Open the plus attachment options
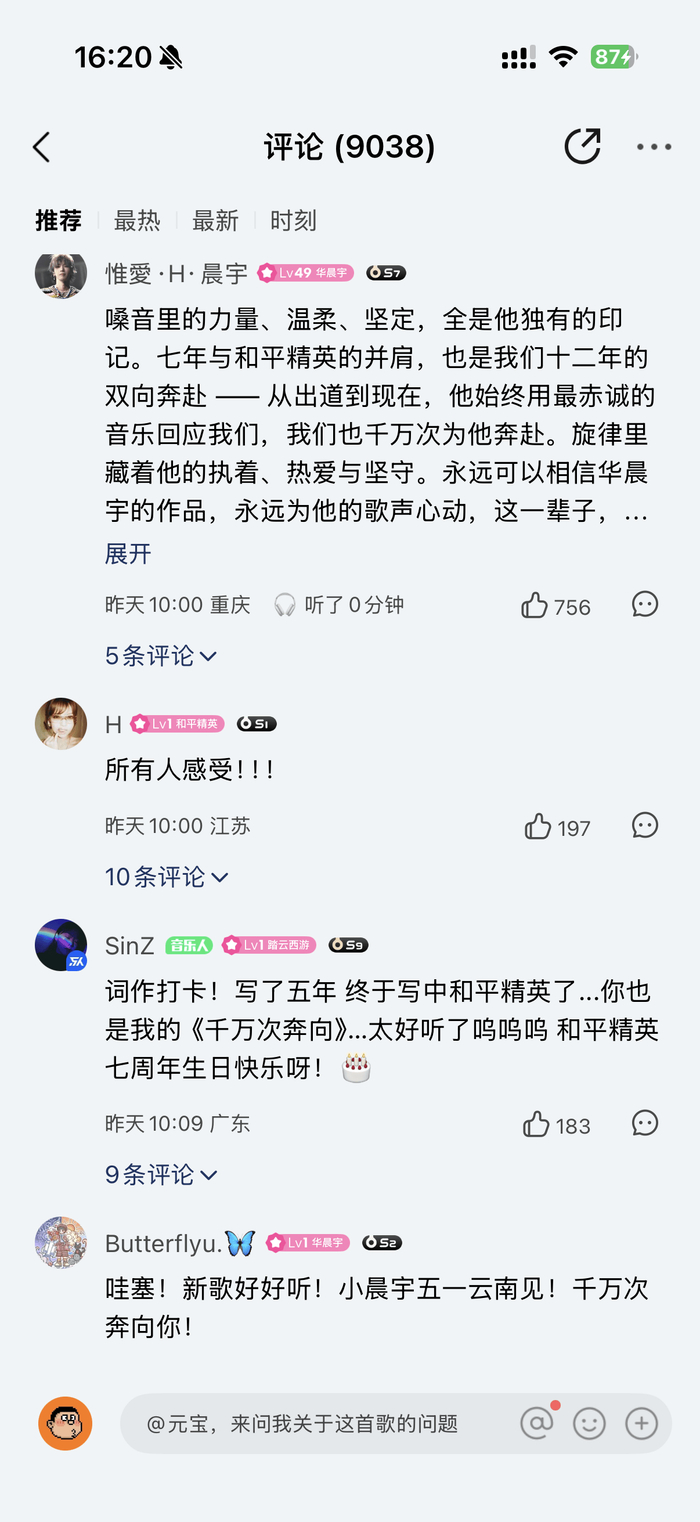 [x=641, y=1423]
